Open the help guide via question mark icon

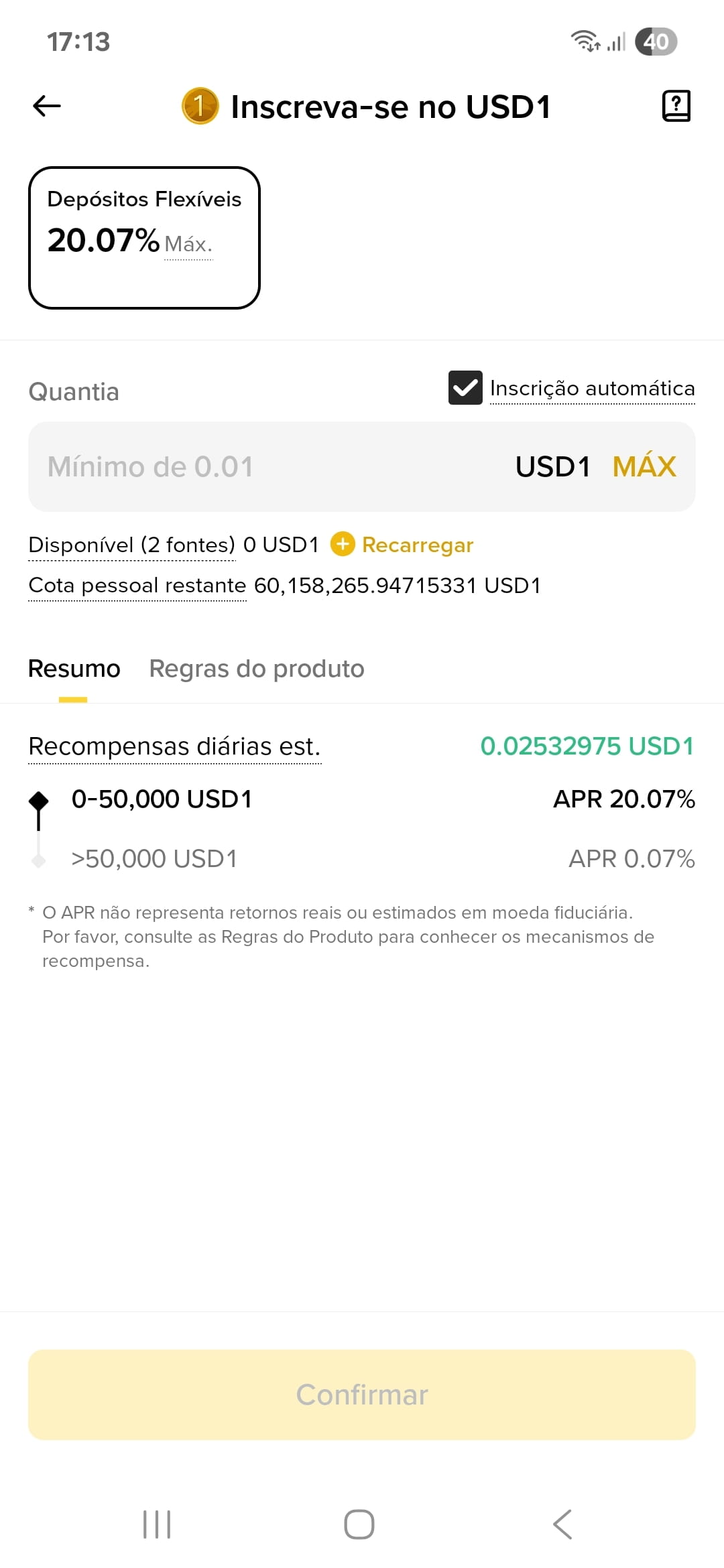click(676, 105)
